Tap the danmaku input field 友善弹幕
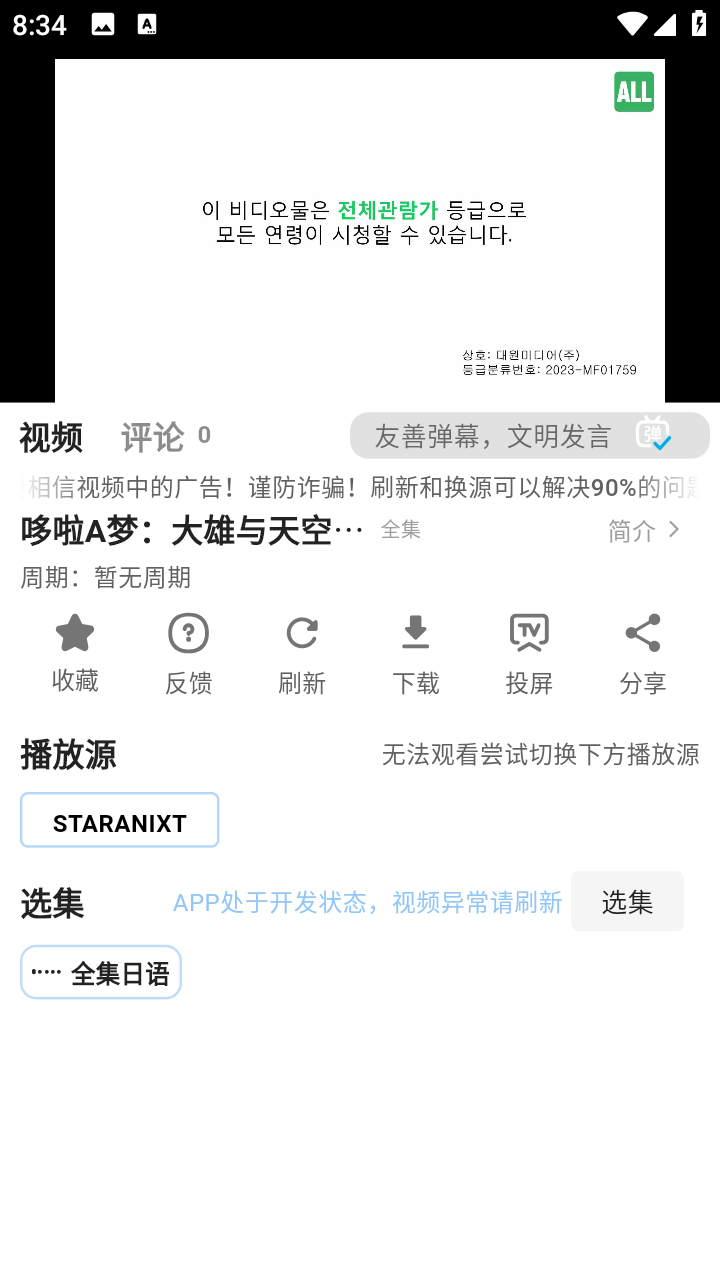 492,436
